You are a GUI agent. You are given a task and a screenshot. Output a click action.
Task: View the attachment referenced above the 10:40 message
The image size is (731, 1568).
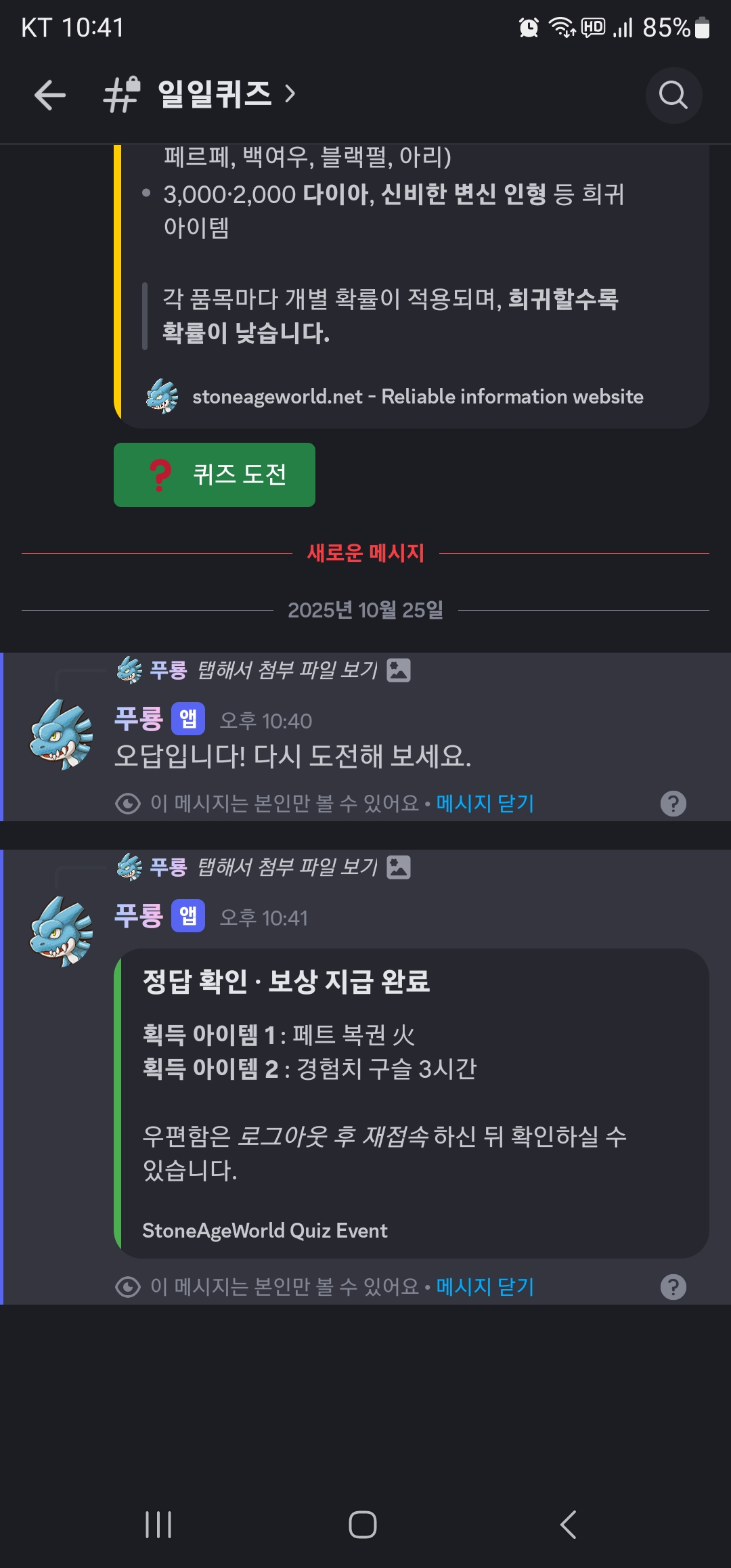(287, 670)
